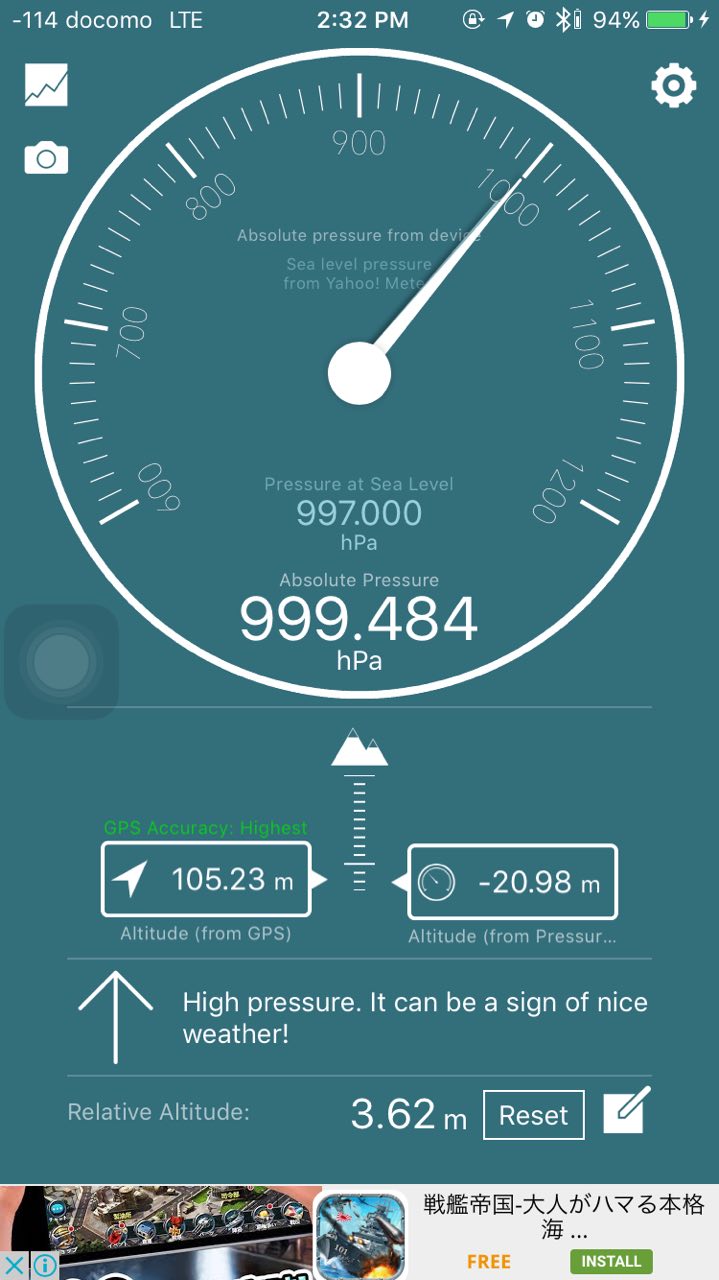Close the ad banner
Image resolution: width=719 pixels, height=1280 pixels.
pos(14,1265)
